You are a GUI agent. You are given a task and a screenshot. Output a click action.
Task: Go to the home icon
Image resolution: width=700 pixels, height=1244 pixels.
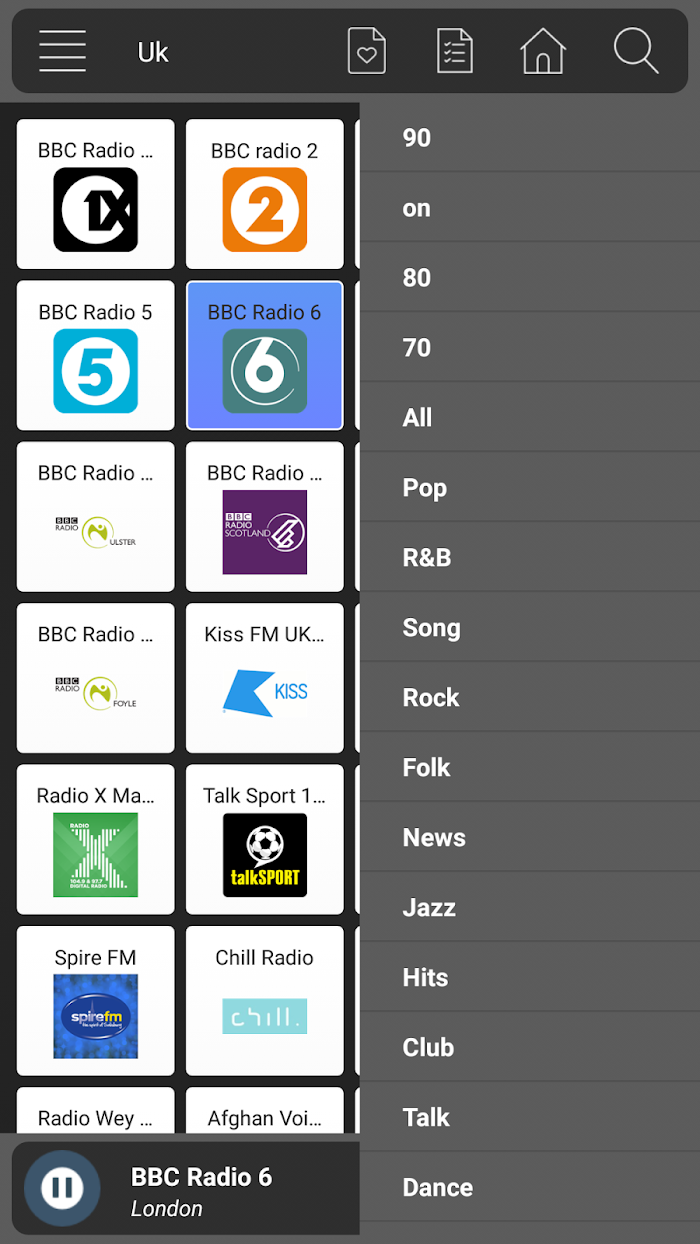pyautogui.click(x=543, y=51)
